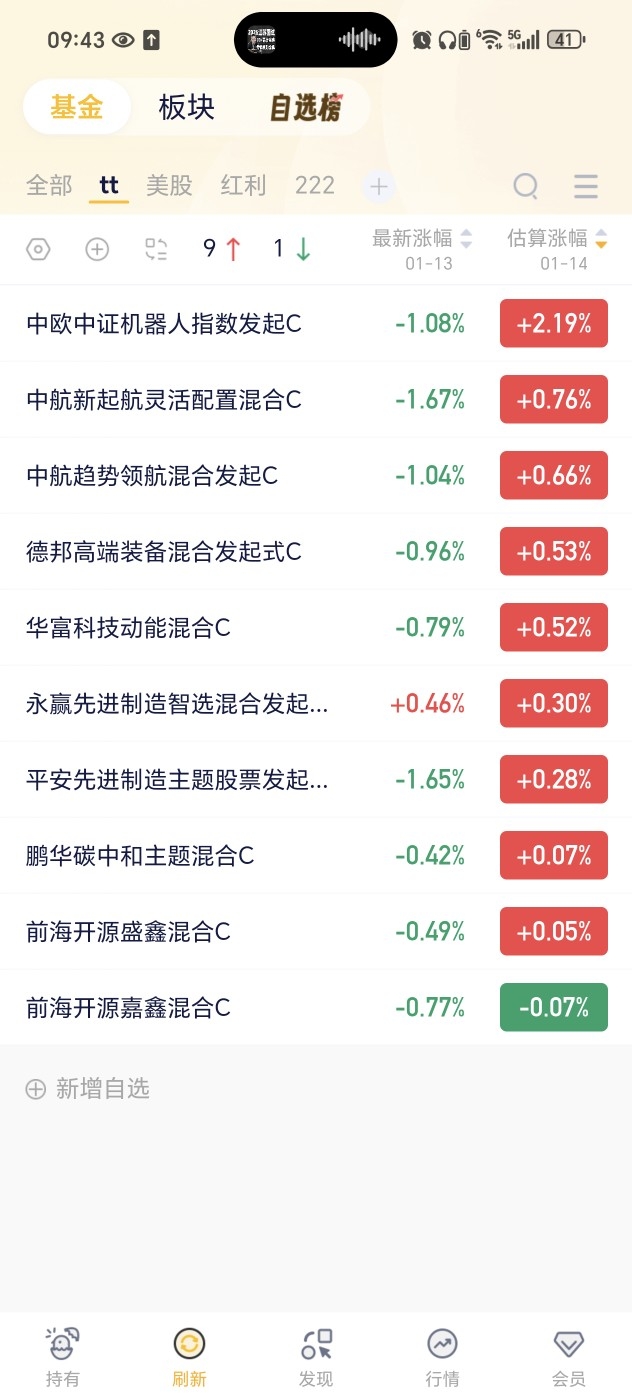Open the hexagon settings icon
The image size is (632, 1400).
coord(38,249)
